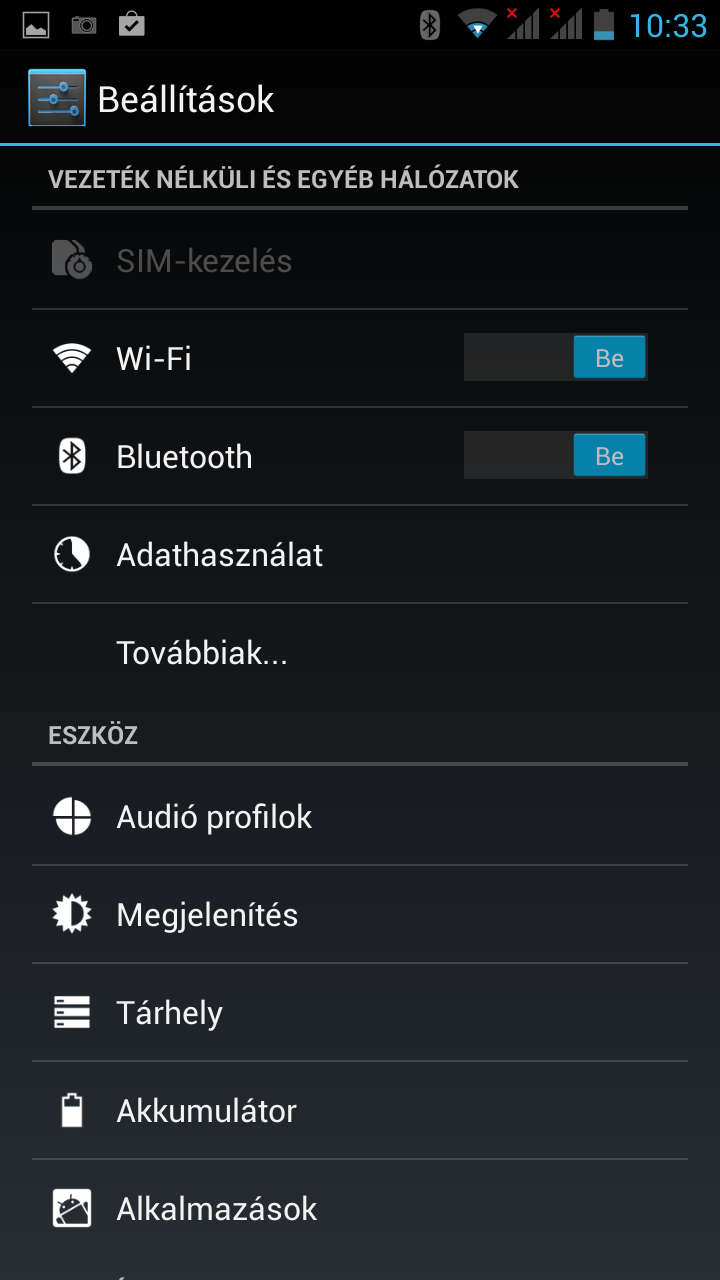Screen dimensions: 720x1280
Task: Open Audió profilok
Action: click(214, 816)
